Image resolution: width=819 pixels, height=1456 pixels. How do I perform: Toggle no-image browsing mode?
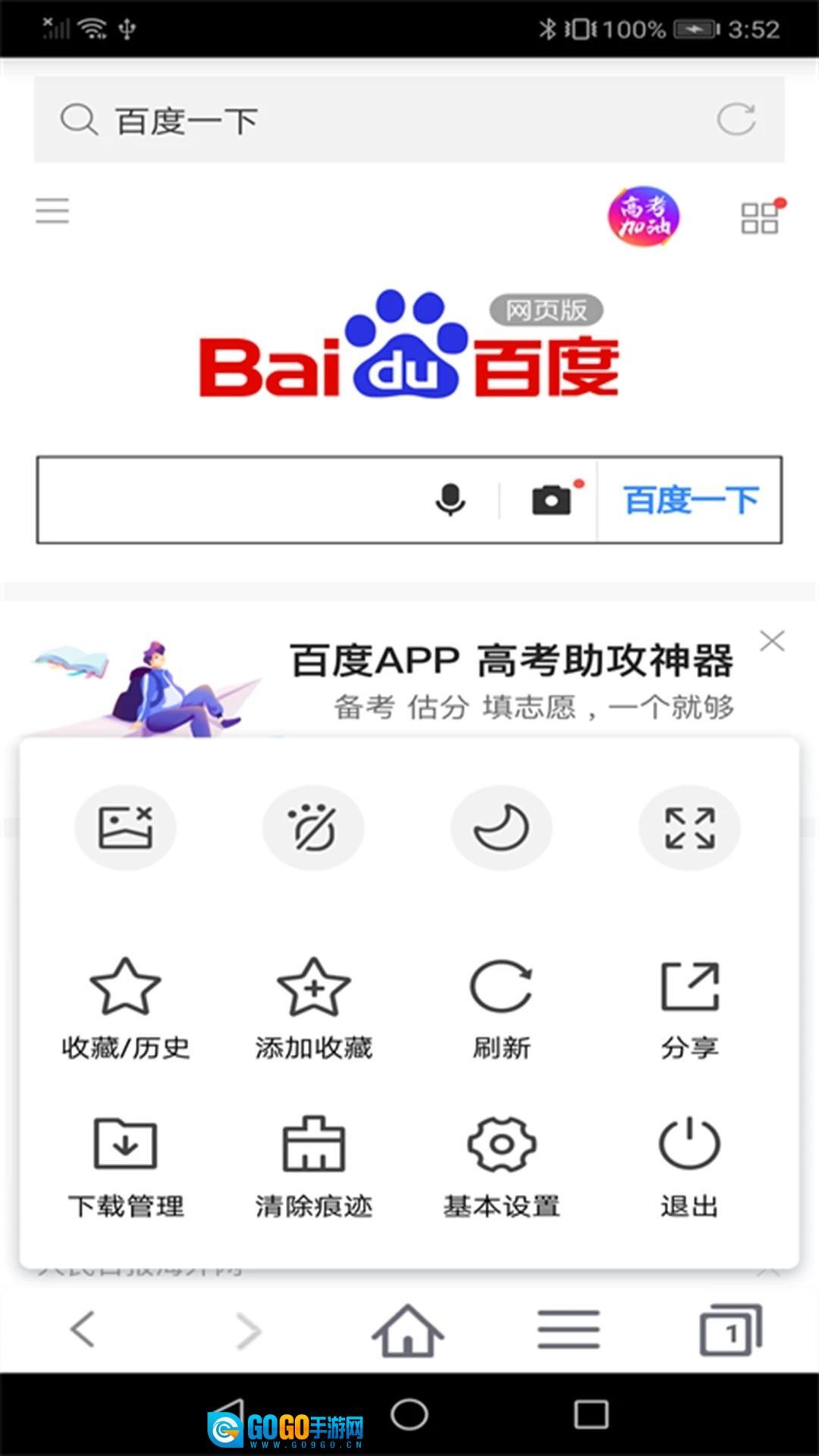(x=125, y=827)
